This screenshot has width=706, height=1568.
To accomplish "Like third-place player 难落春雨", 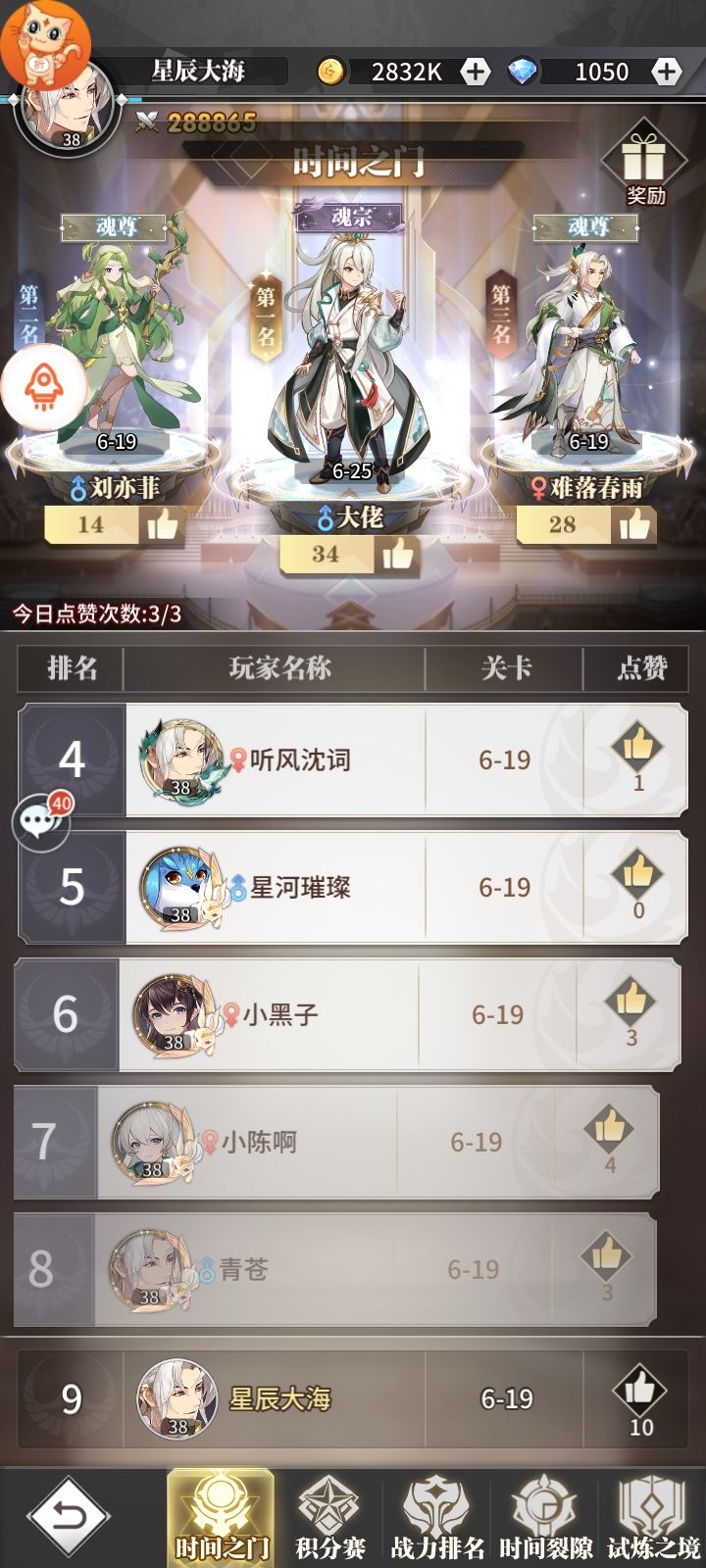I will [x=633, y=525].
